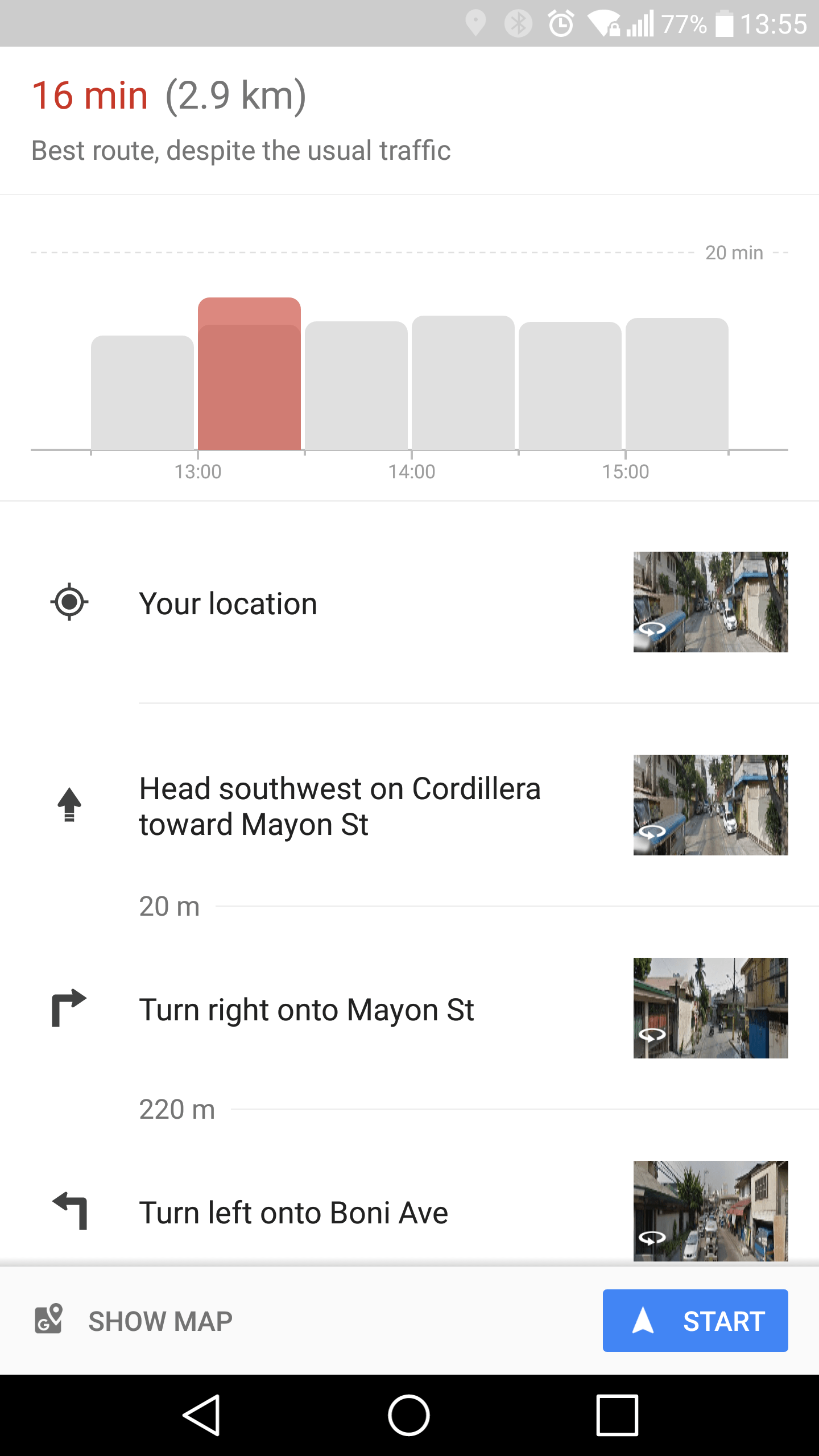Select the Your location step
The width and height of the screenshot is (819, 1456).
pyautogui.click(x=227, y=603)
